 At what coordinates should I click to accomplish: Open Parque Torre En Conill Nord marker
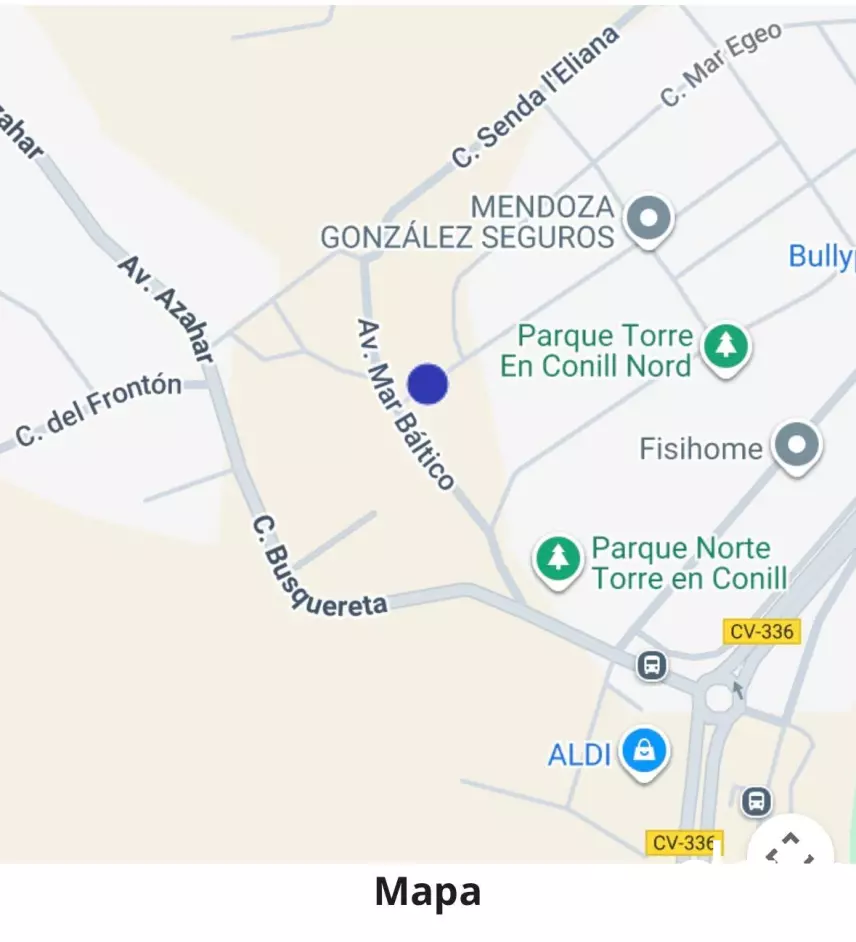(x=726, y=347)
